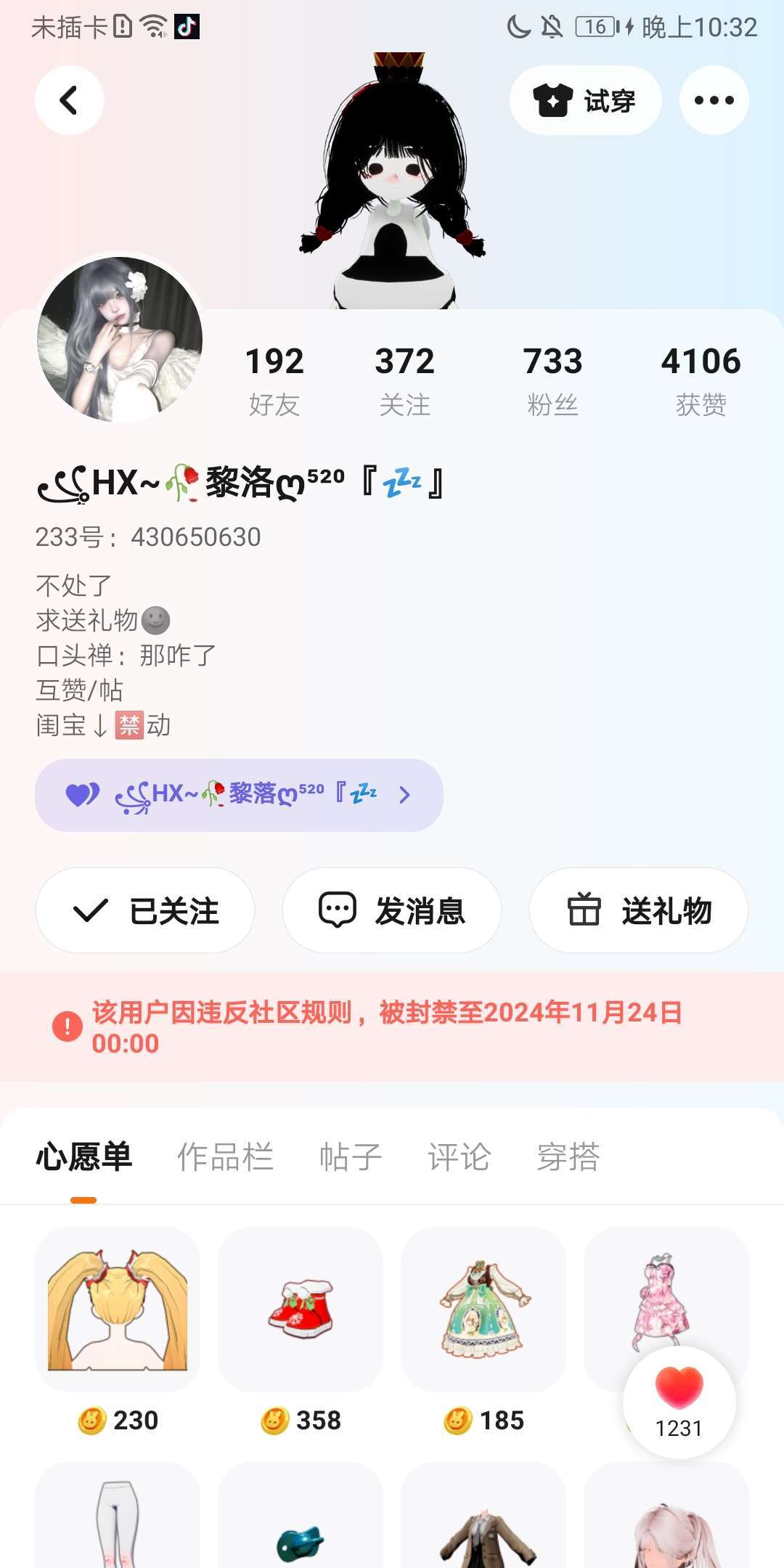The width and height of the screenshot is (784, 1568).
Task: Switch to the 评论 tab
Action: click(x=459, y=1156)
